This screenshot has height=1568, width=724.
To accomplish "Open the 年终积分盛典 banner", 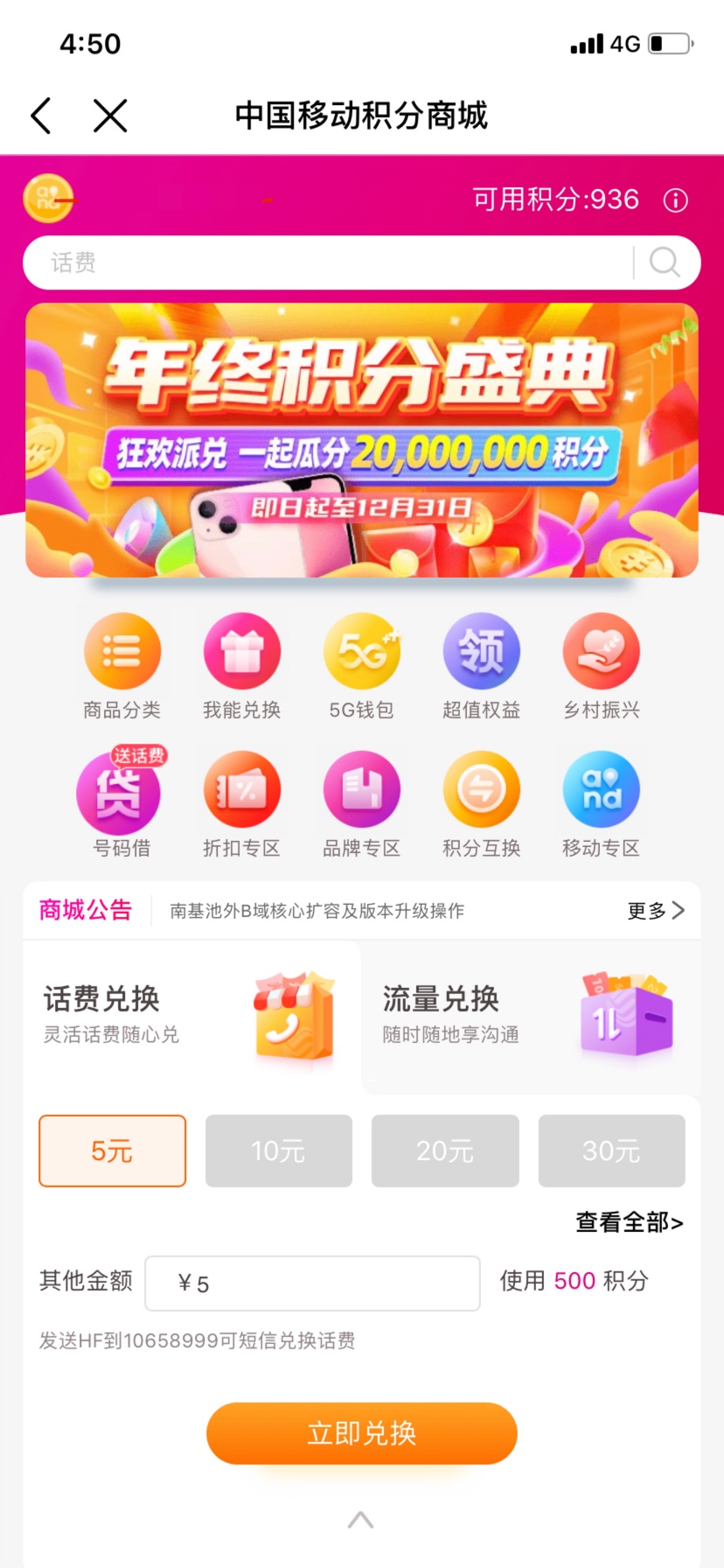I will tap(361, 440).
